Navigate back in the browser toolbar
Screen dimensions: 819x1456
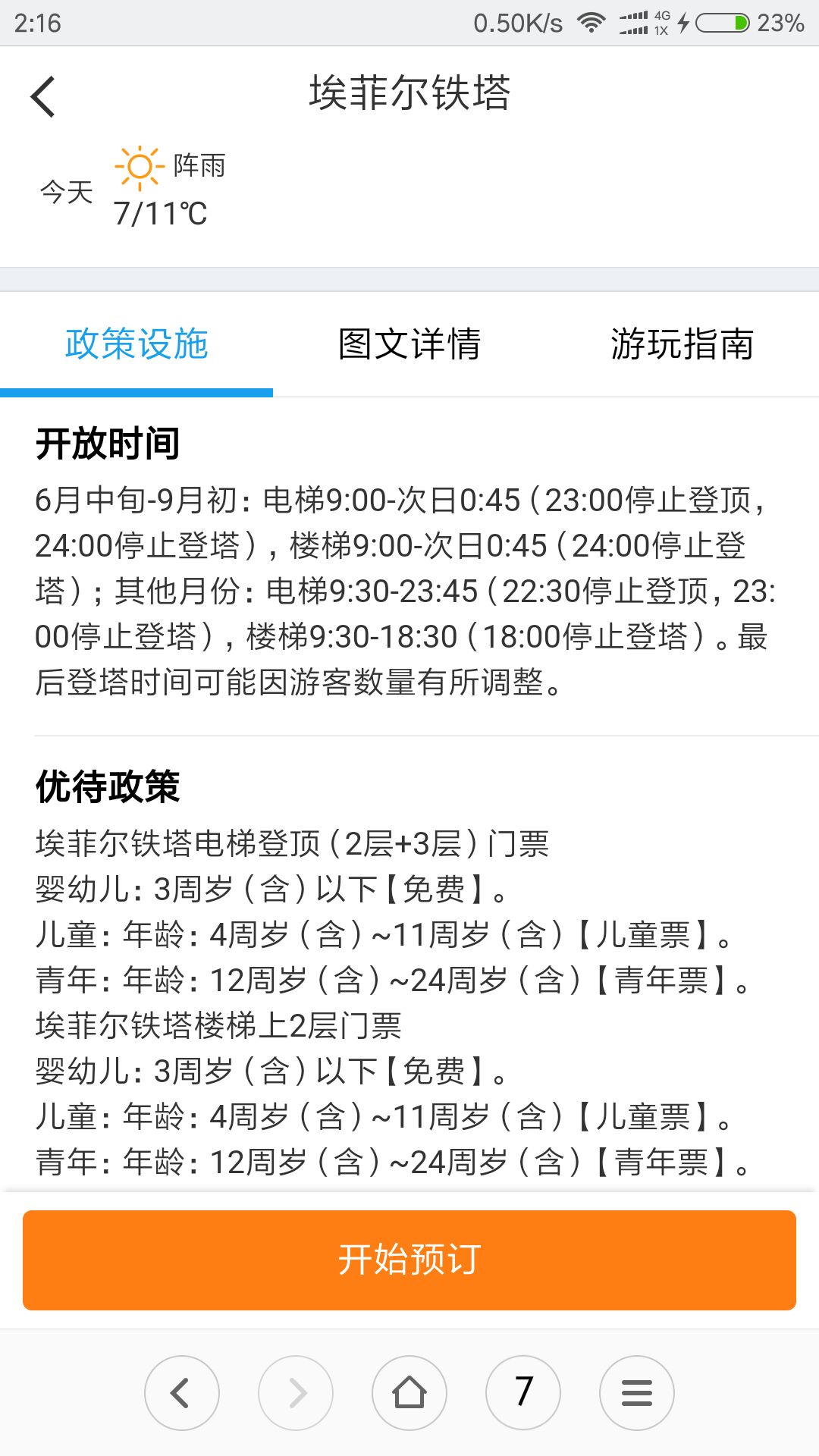182,1393
